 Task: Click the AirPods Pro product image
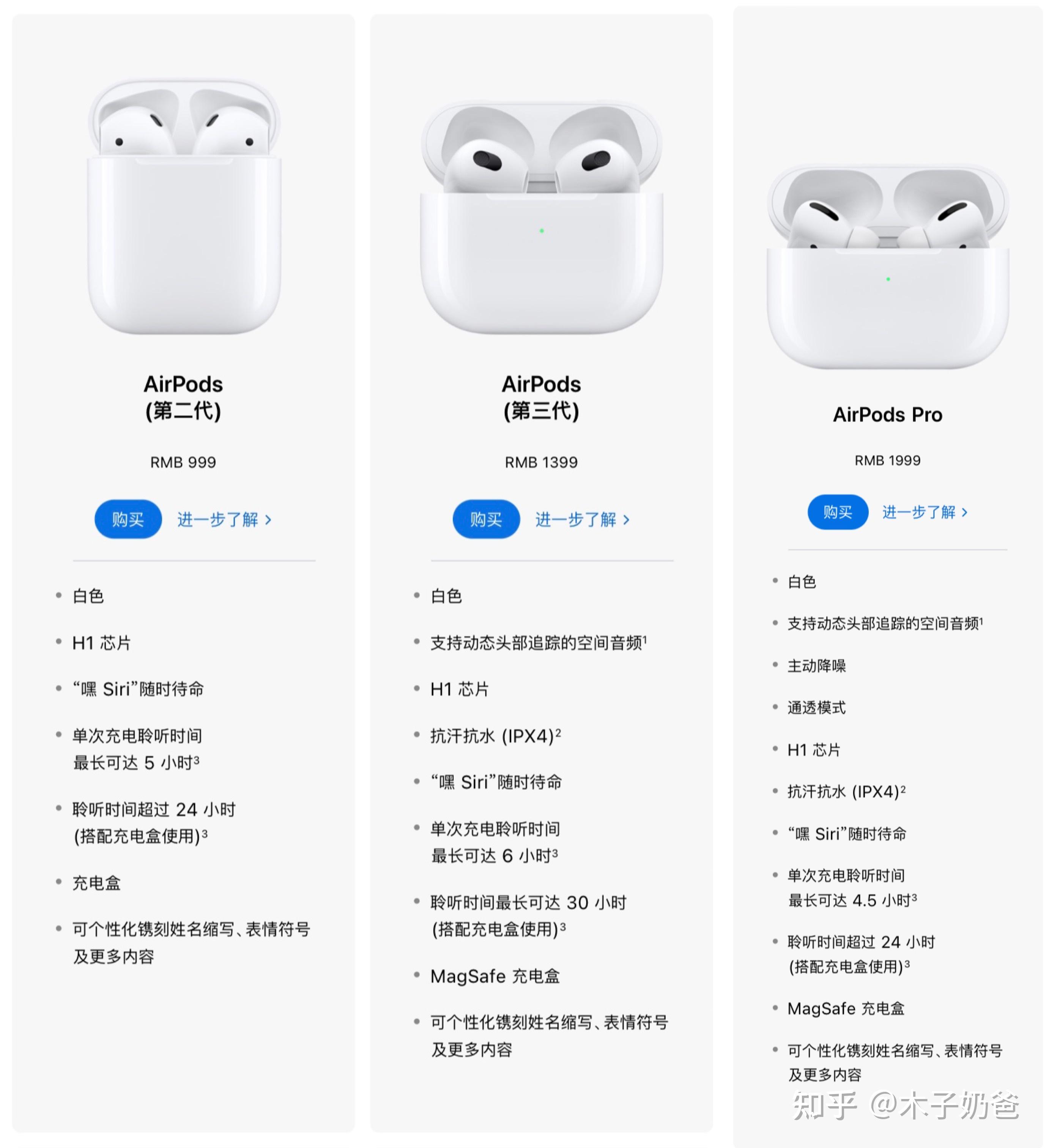[x=888, y=262]
